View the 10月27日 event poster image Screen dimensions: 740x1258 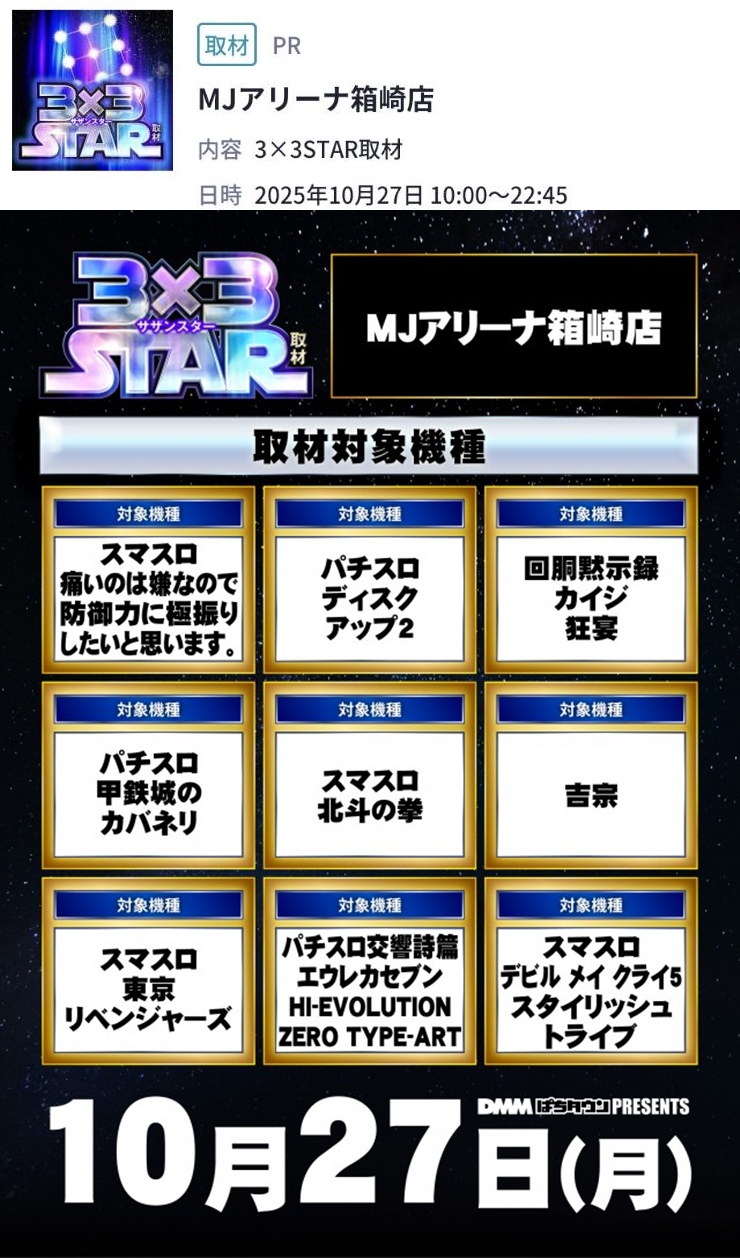coord(369,733)
